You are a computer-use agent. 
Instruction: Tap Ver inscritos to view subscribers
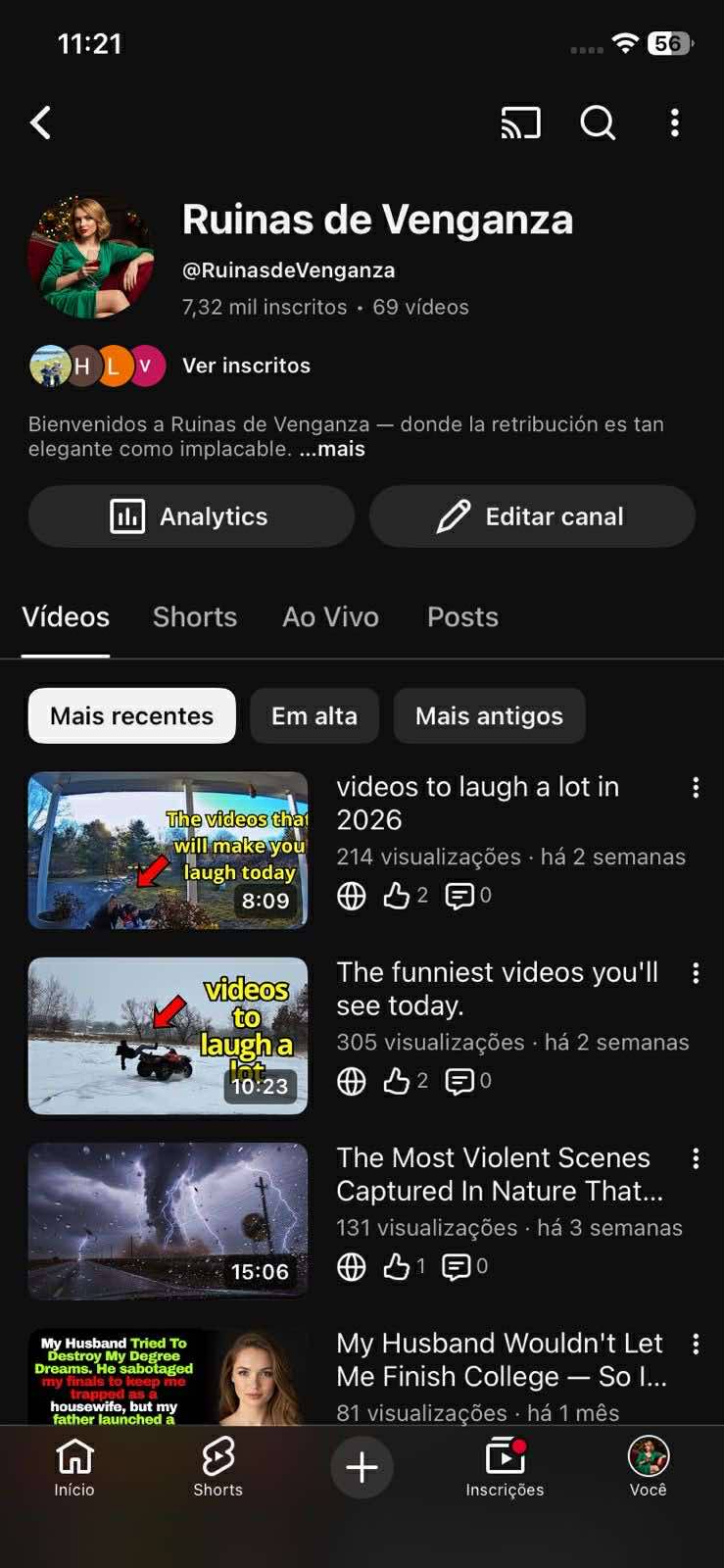tap(246, 366)
